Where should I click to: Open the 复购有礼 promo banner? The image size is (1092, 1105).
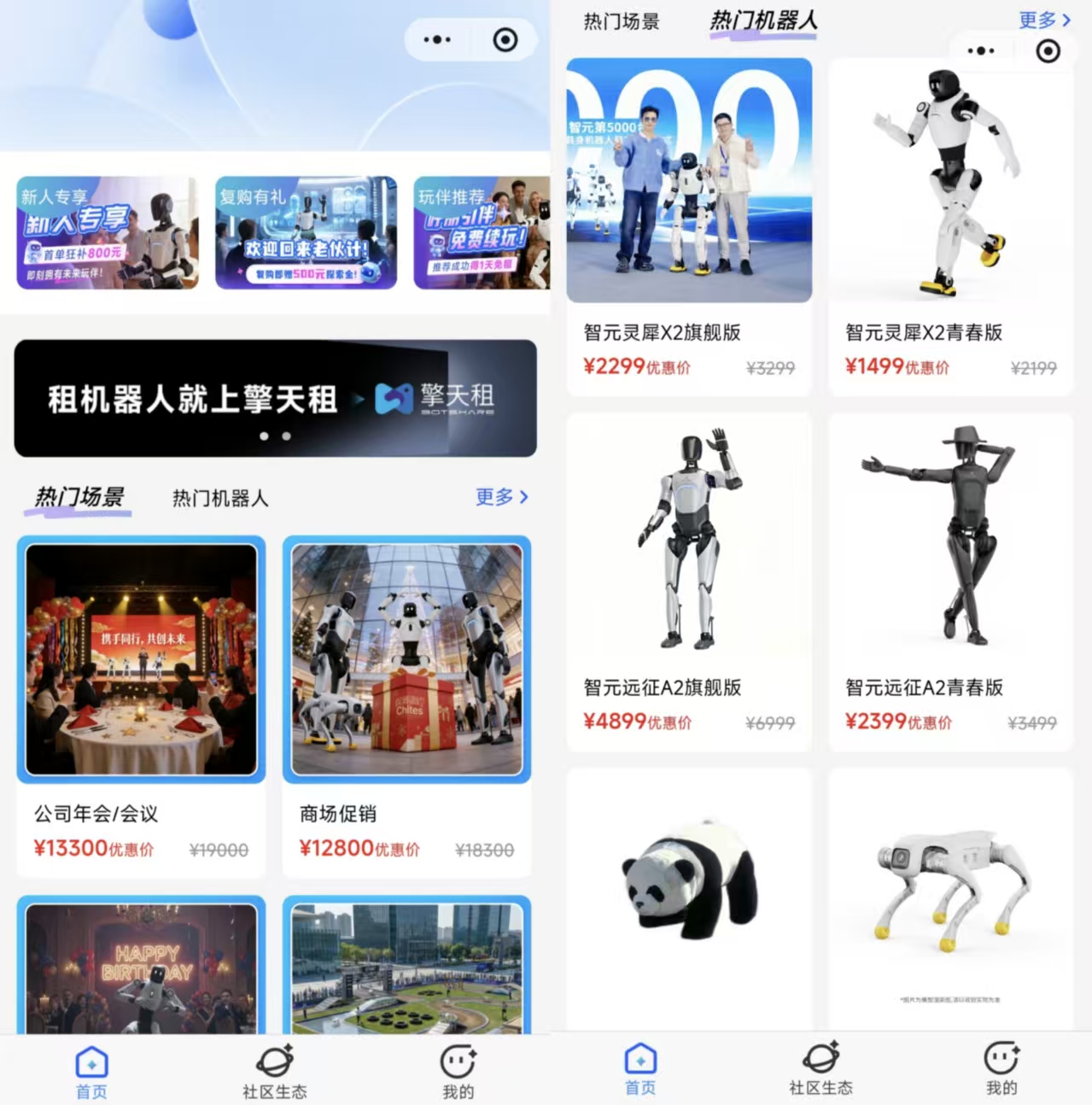pyautogui.click(x=306, y=232)
